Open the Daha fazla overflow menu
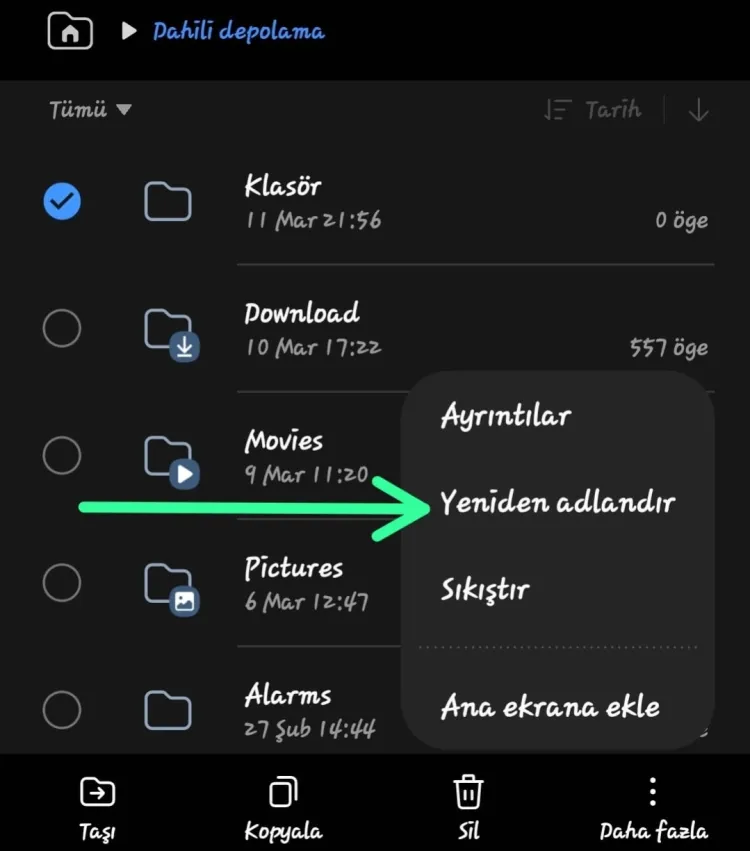 (653, 808)
